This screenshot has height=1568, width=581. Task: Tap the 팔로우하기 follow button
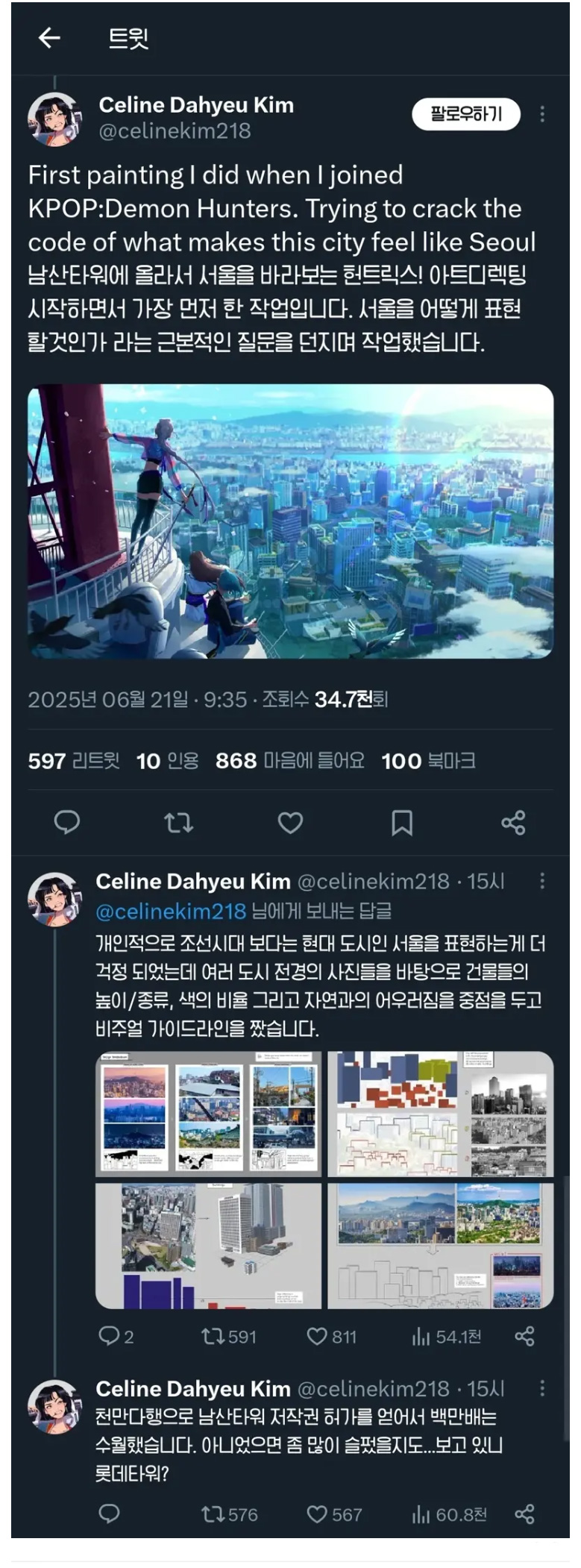pyautogui.click(x=466, y=114)
